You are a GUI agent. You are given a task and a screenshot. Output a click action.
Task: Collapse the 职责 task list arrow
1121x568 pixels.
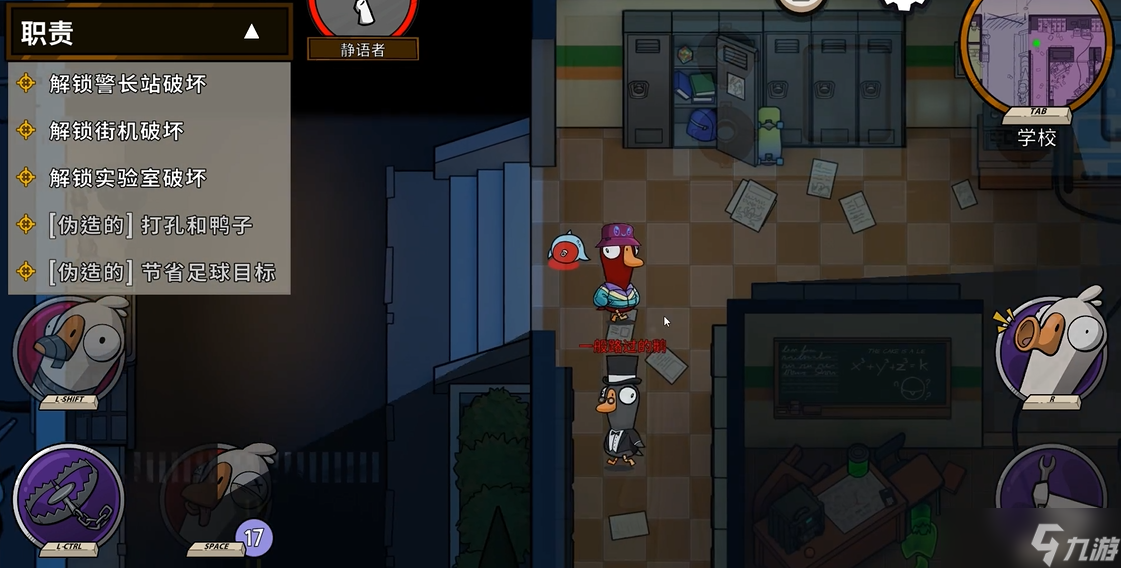251,32
